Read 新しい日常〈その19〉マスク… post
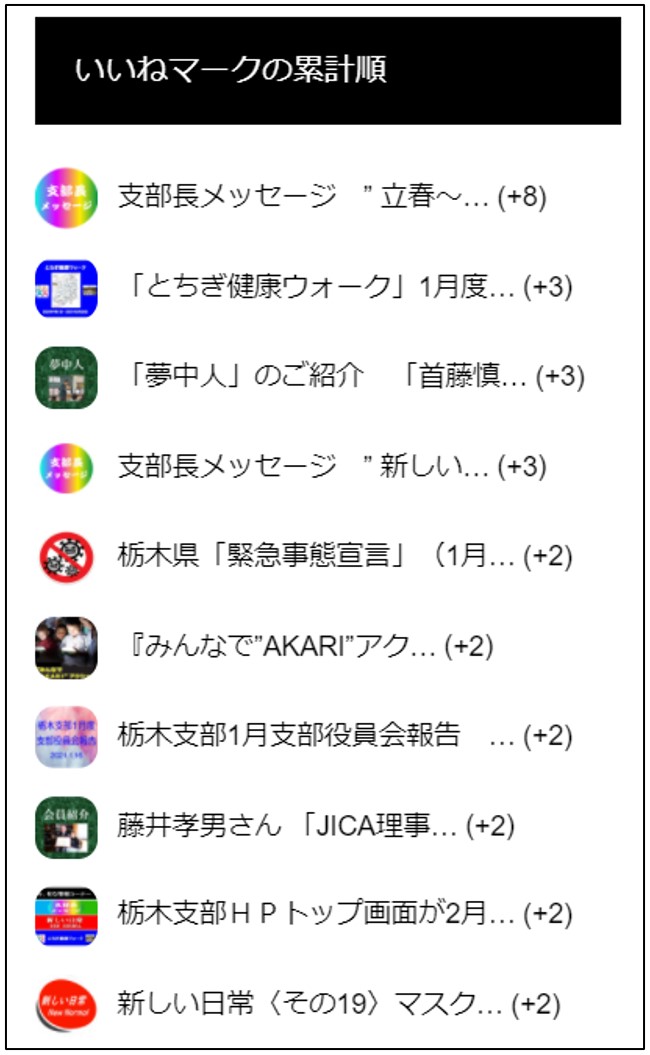650x1055 pixels. click(x=309, y=1004)
